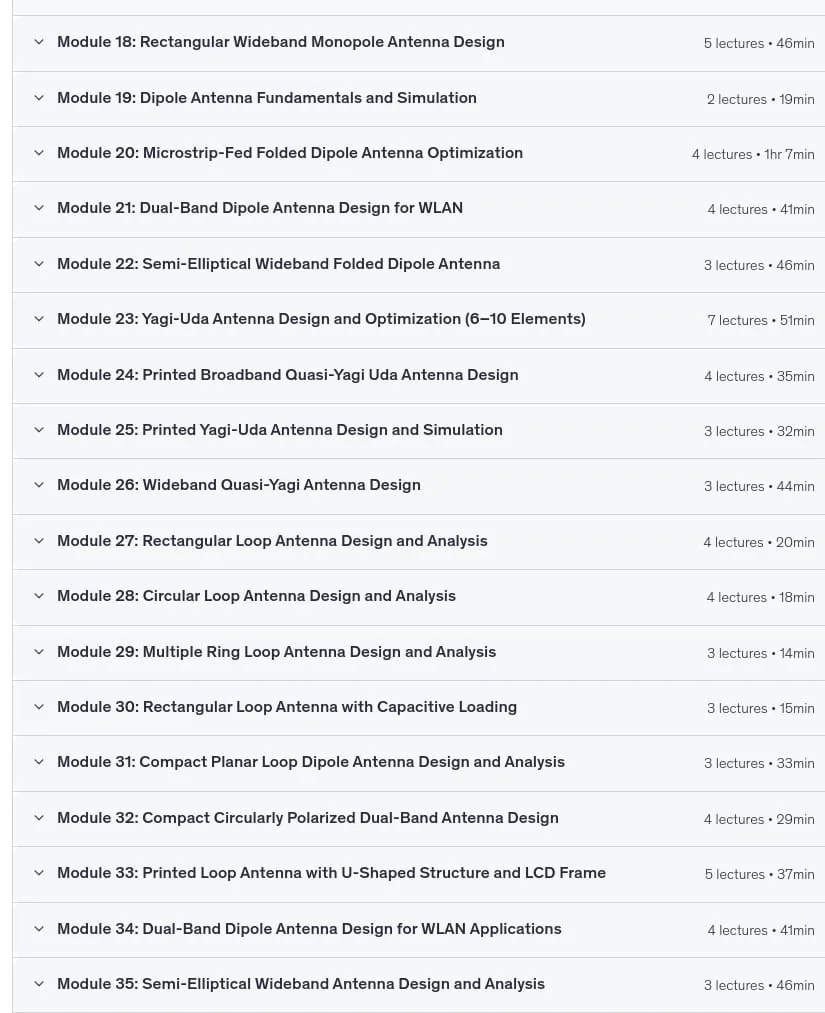Expand Module 18: Rectangular Wideband Monopole Antenna Design
The width and height of the screenshot is (825, 1013).
tap(419, 43)
